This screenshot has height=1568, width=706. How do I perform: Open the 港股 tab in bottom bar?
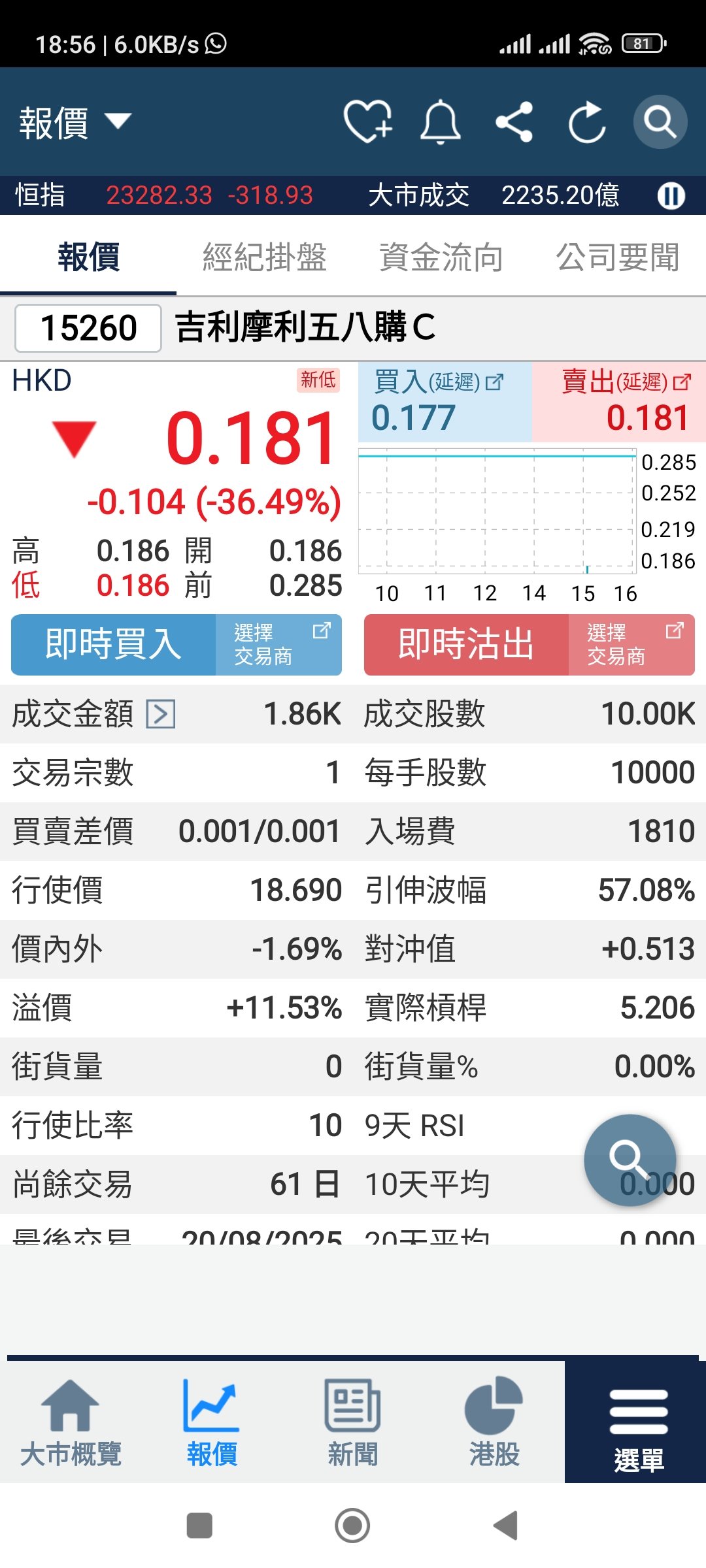point(494,1423)
